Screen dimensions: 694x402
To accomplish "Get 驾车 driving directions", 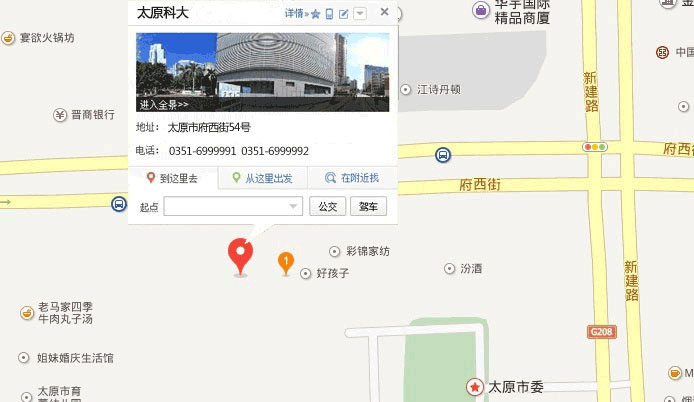I will 368,207.
